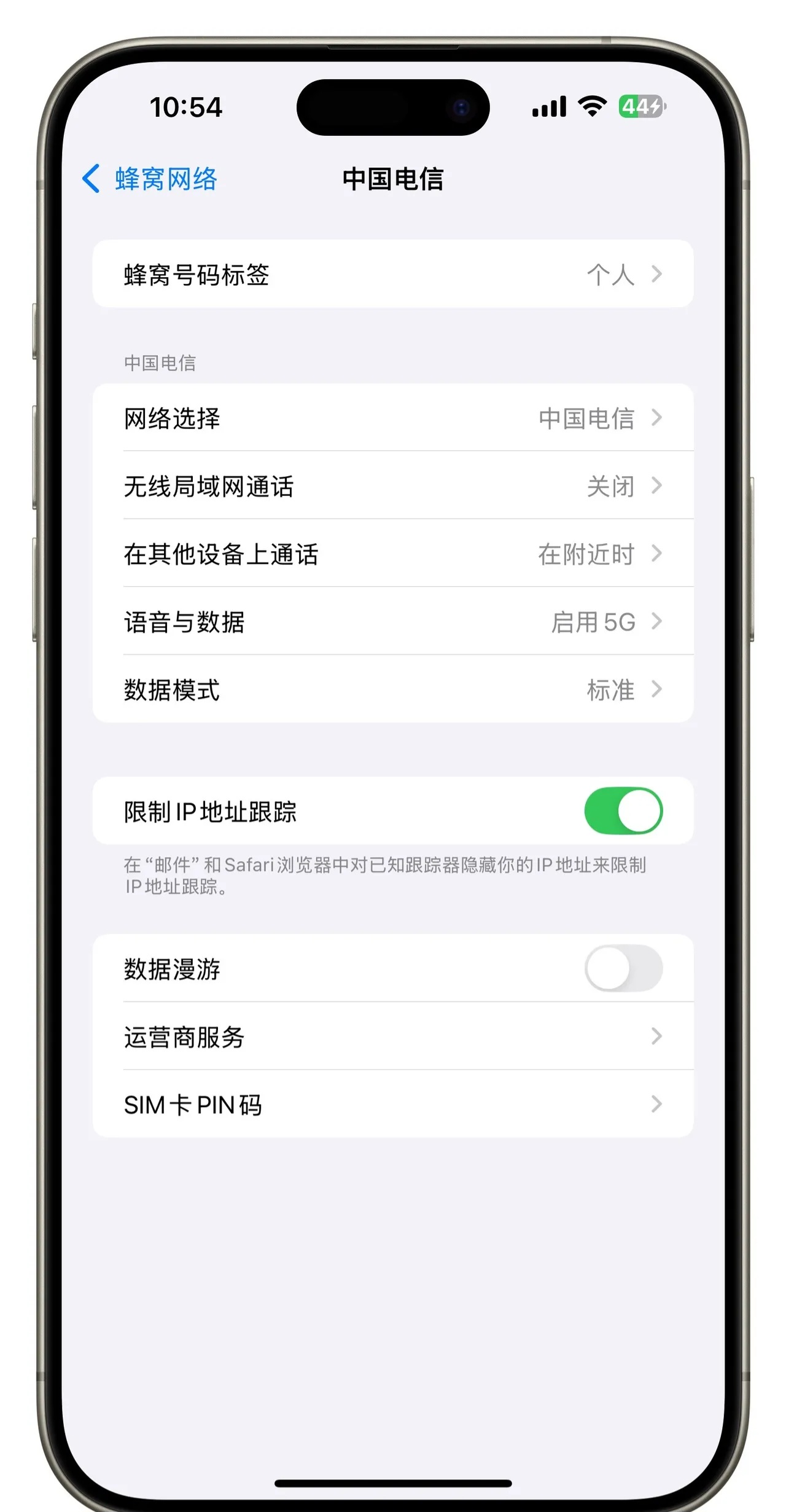Open 数据模式 settings
Image resolution: width=786 pixels, height=1512 pixels.
393,689
